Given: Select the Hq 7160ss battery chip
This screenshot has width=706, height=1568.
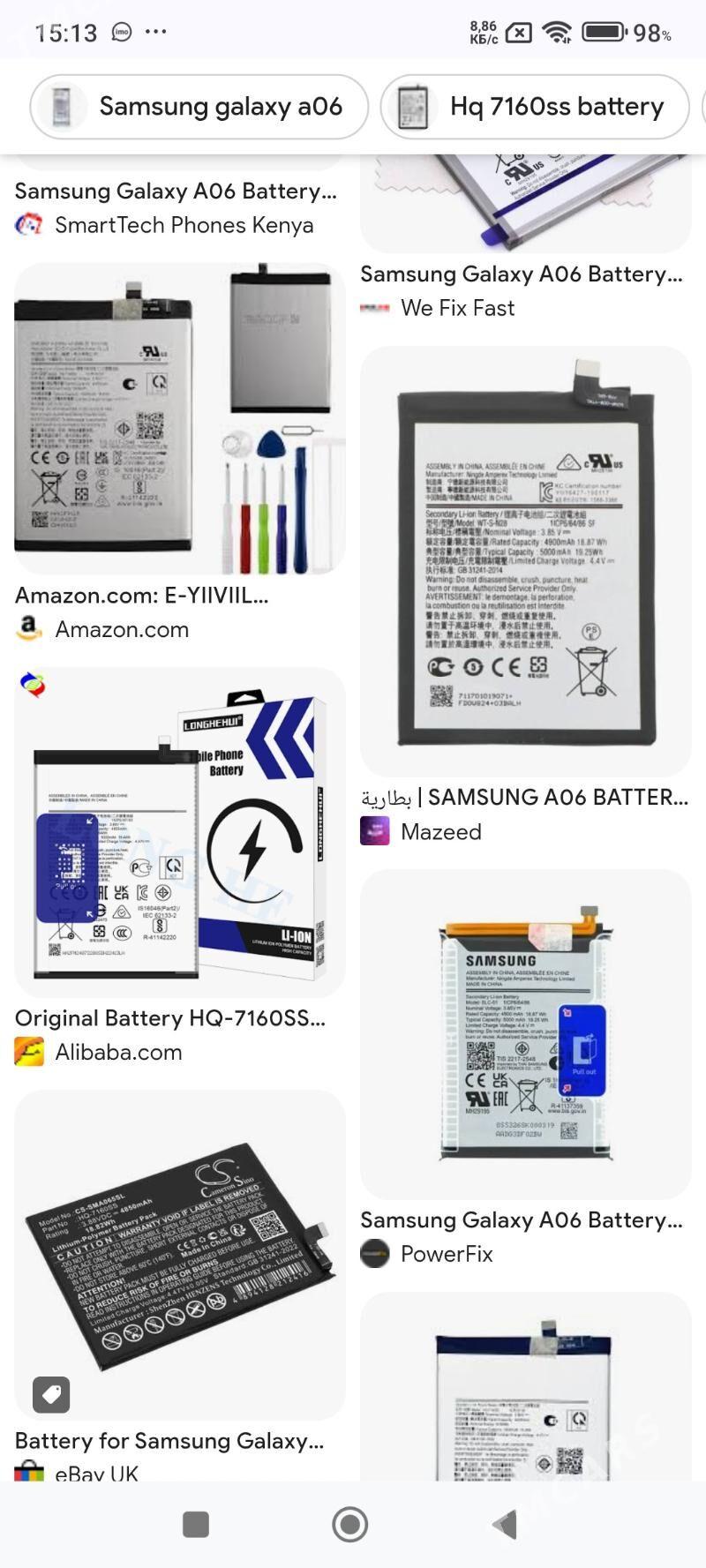Looking at the screenshot, I should (x=535, y=107).
